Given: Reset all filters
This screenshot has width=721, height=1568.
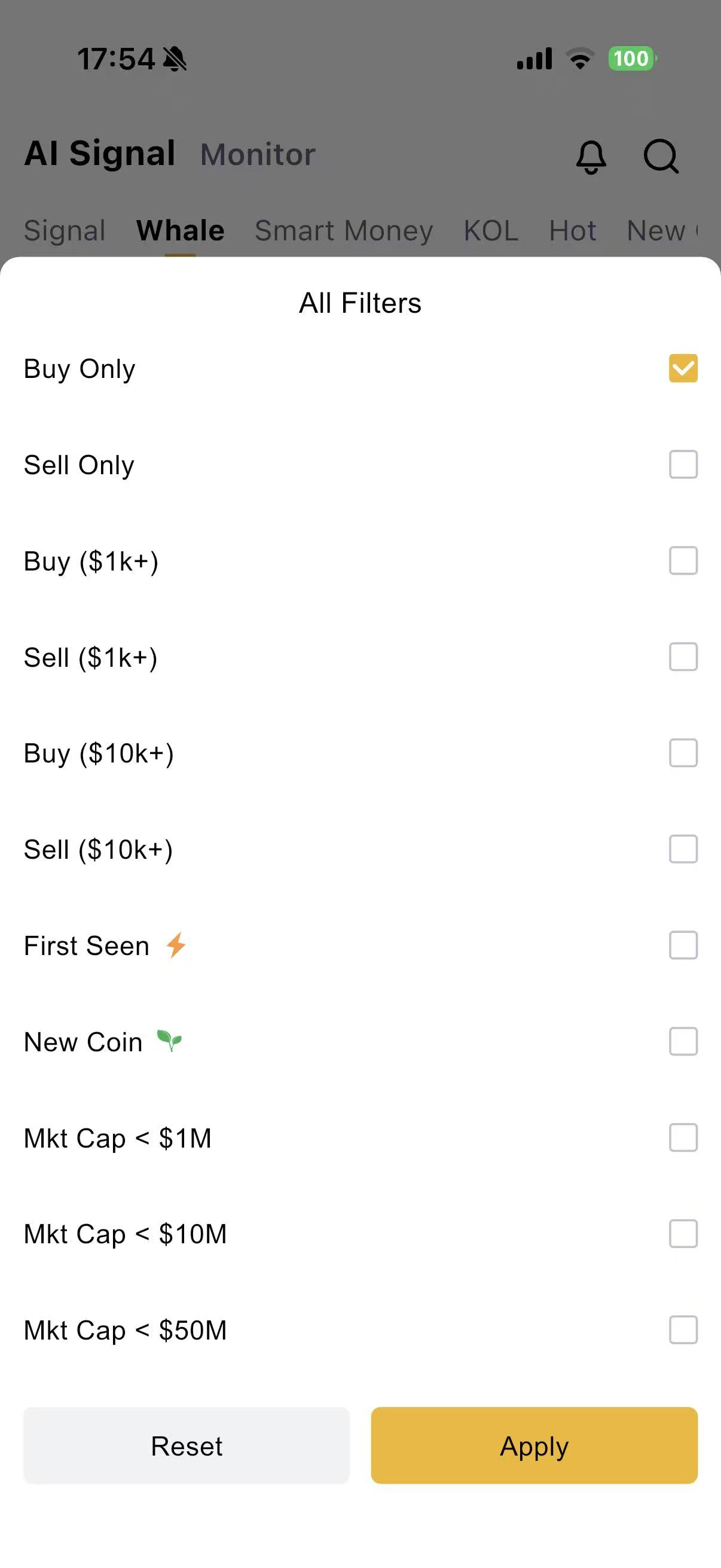Looking at the screenshot, I should tap(186, 1445).
